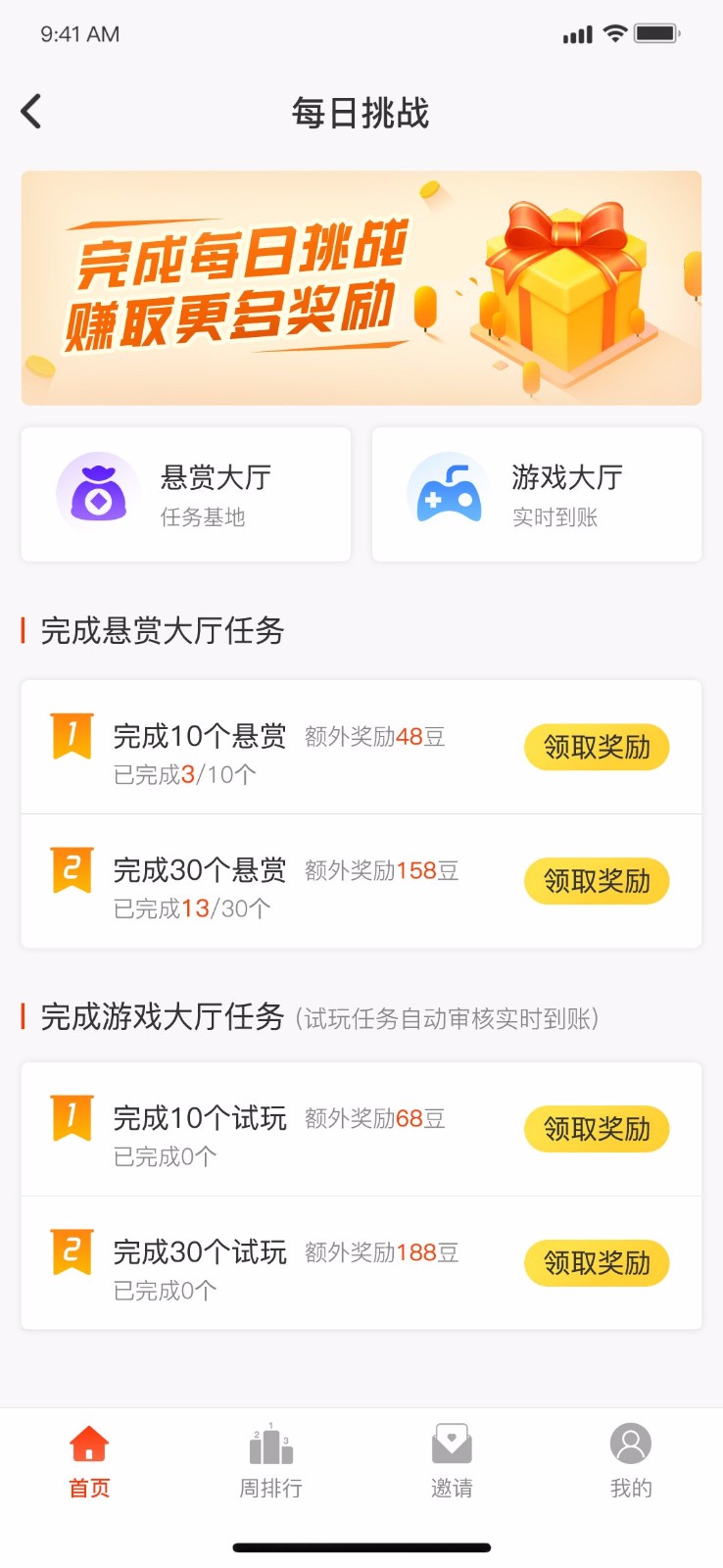
Task: Open the 邀请 tab
Action: click(x=452, y=1461)
